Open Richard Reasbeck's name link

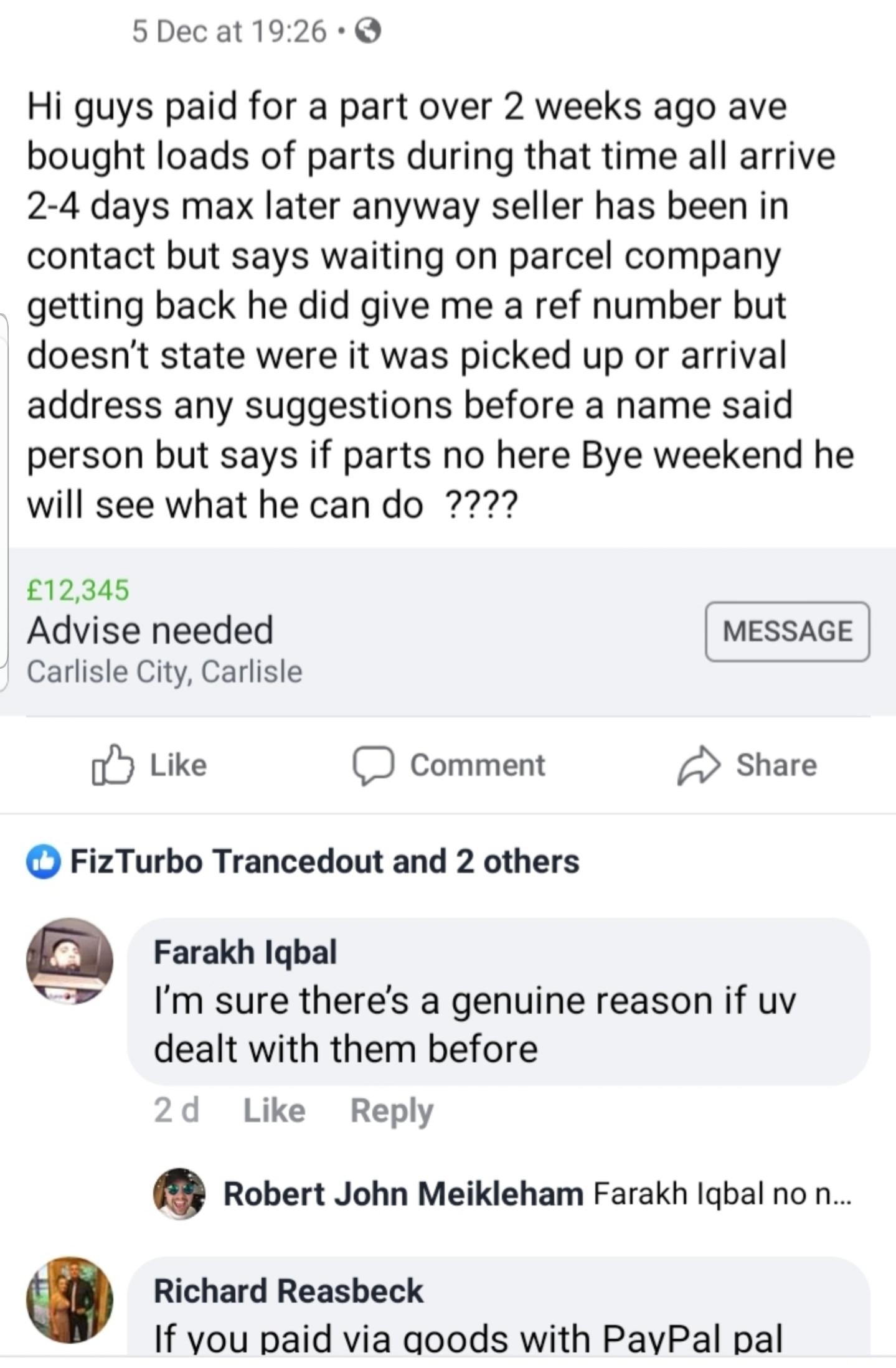tap(288, 1290)
